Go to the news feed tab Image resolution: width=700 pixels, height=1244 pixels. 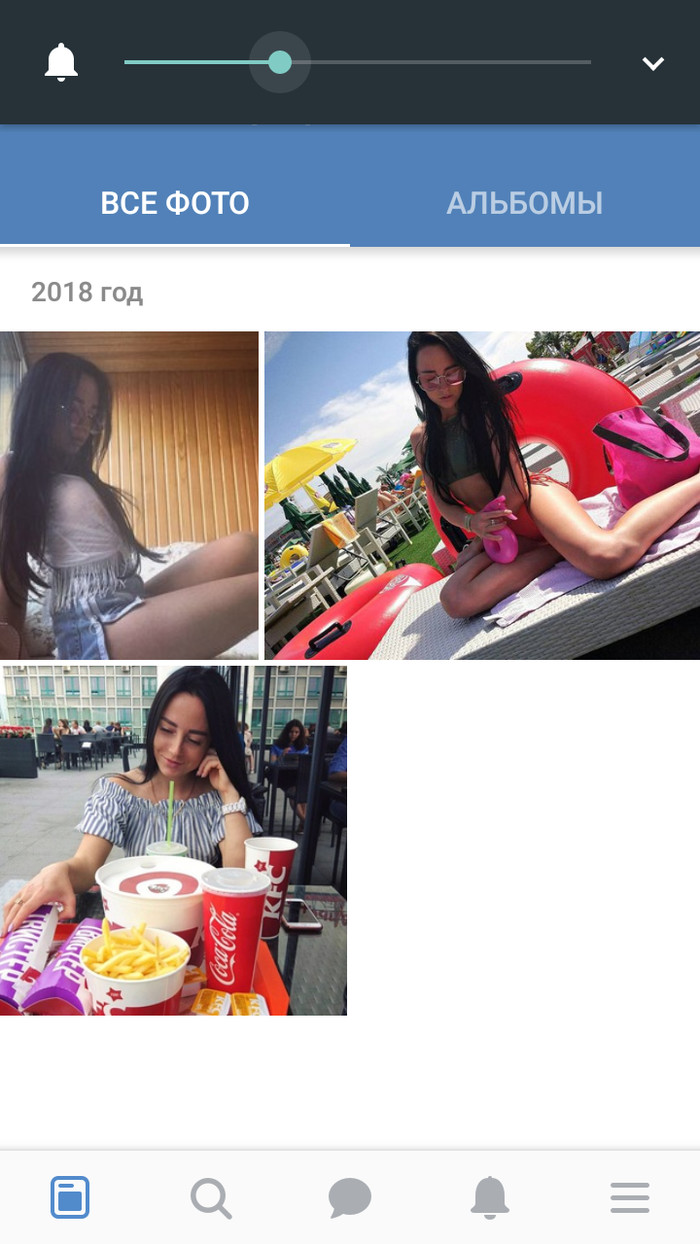pyautogui.click(x=70, y=1197)
